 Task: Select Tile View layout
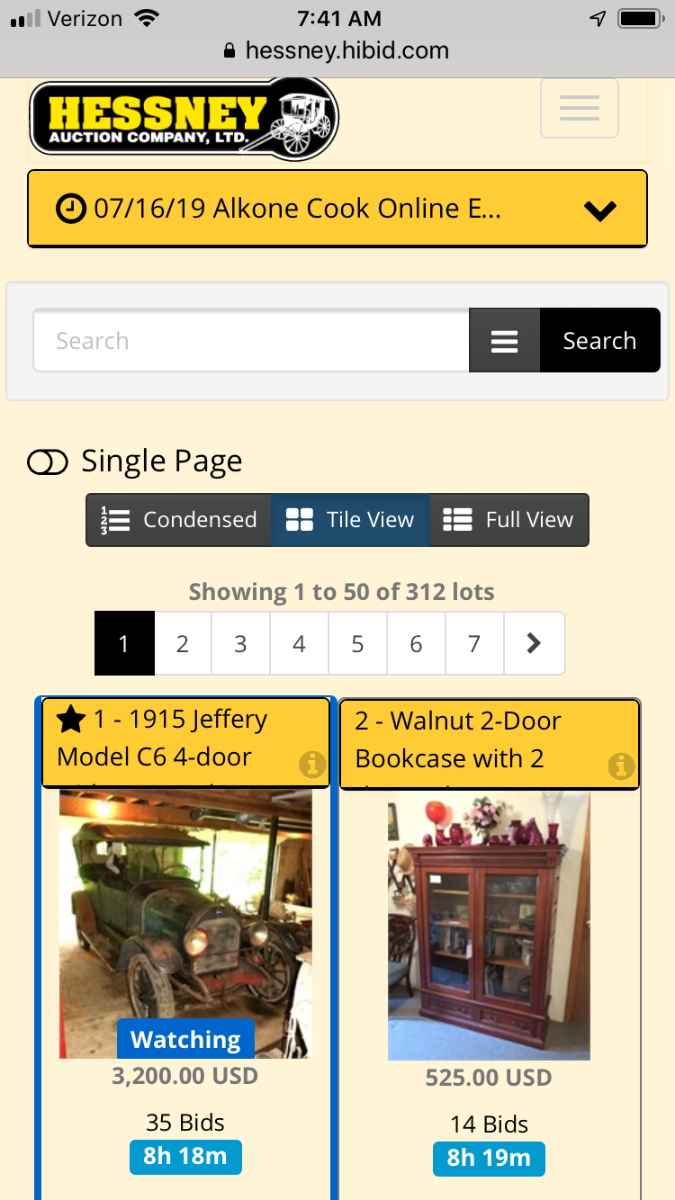pyautogui.click(x=350, y=520)
